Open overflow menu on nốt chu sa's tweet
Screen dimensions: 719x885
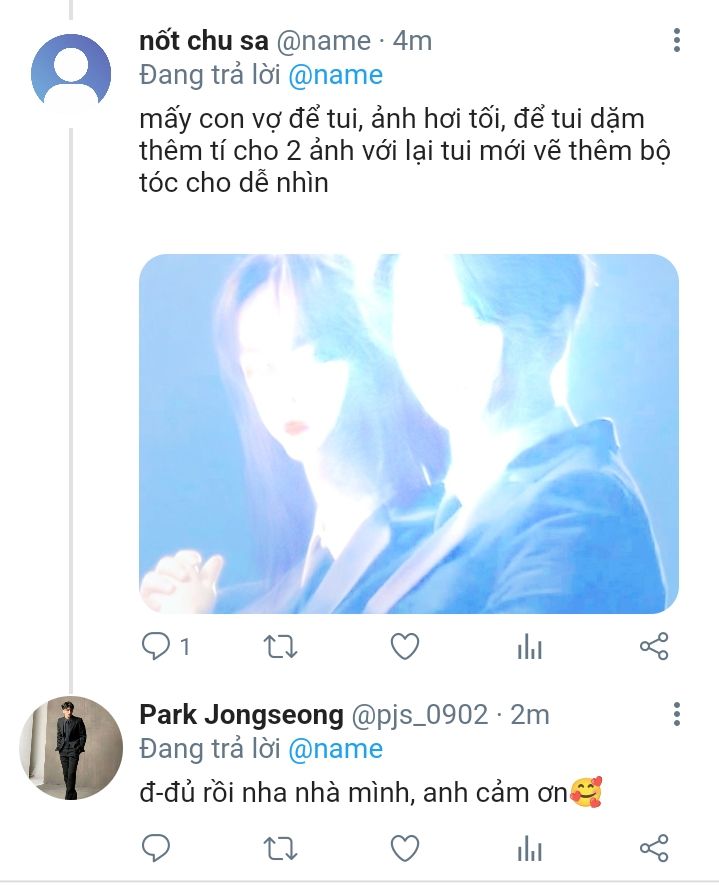677,41
